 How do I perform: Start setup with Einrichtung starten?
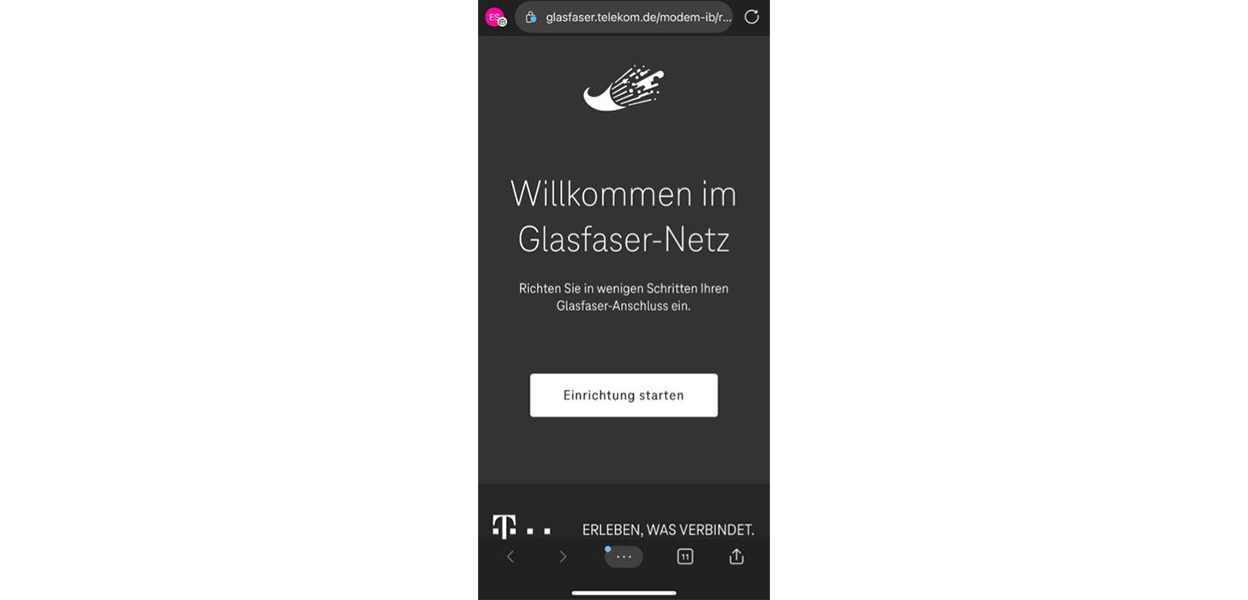[x=623, y=395]
